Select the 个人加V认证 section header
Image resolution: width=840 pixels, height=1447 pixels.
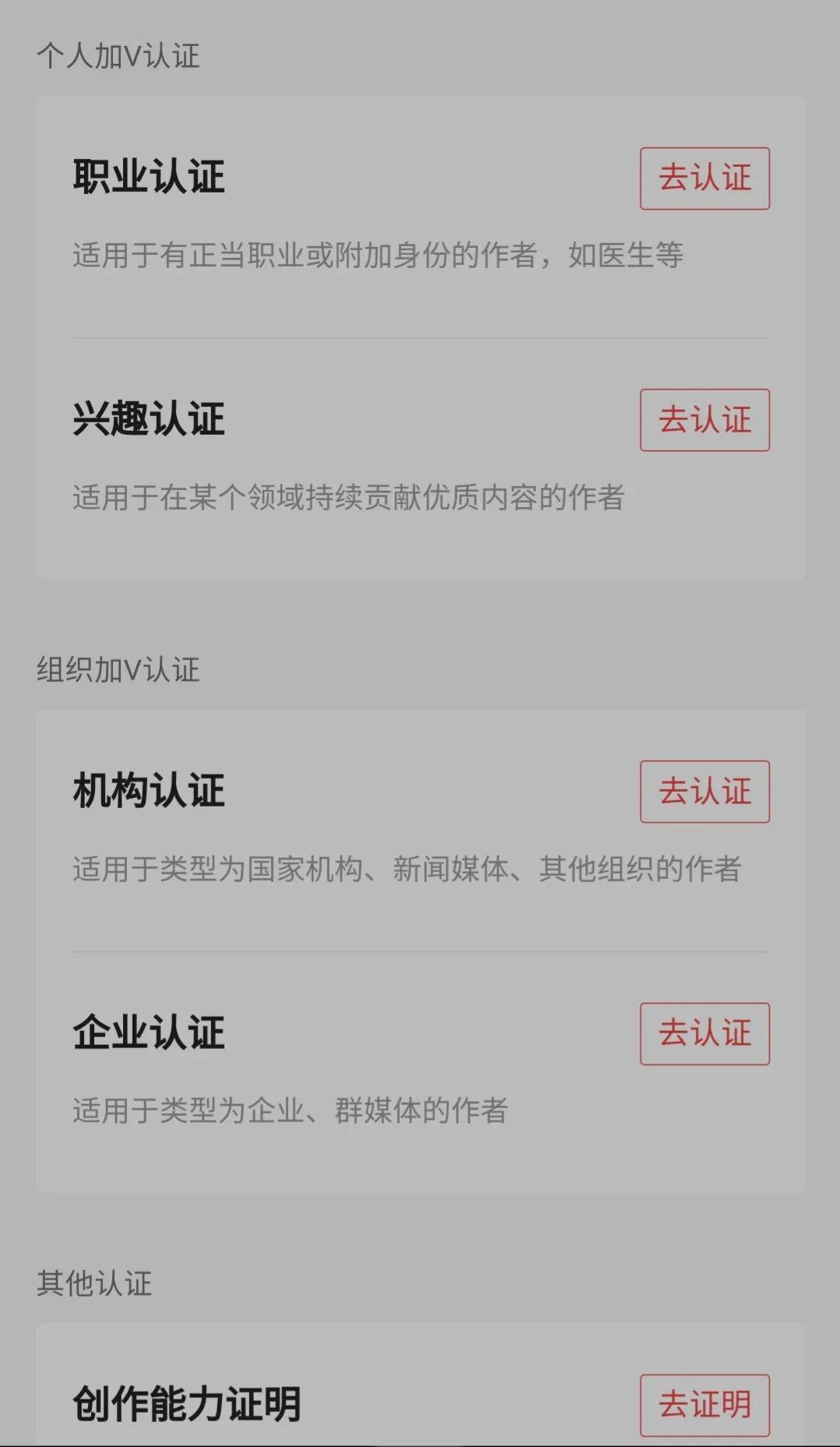click(x=118, y=55)
